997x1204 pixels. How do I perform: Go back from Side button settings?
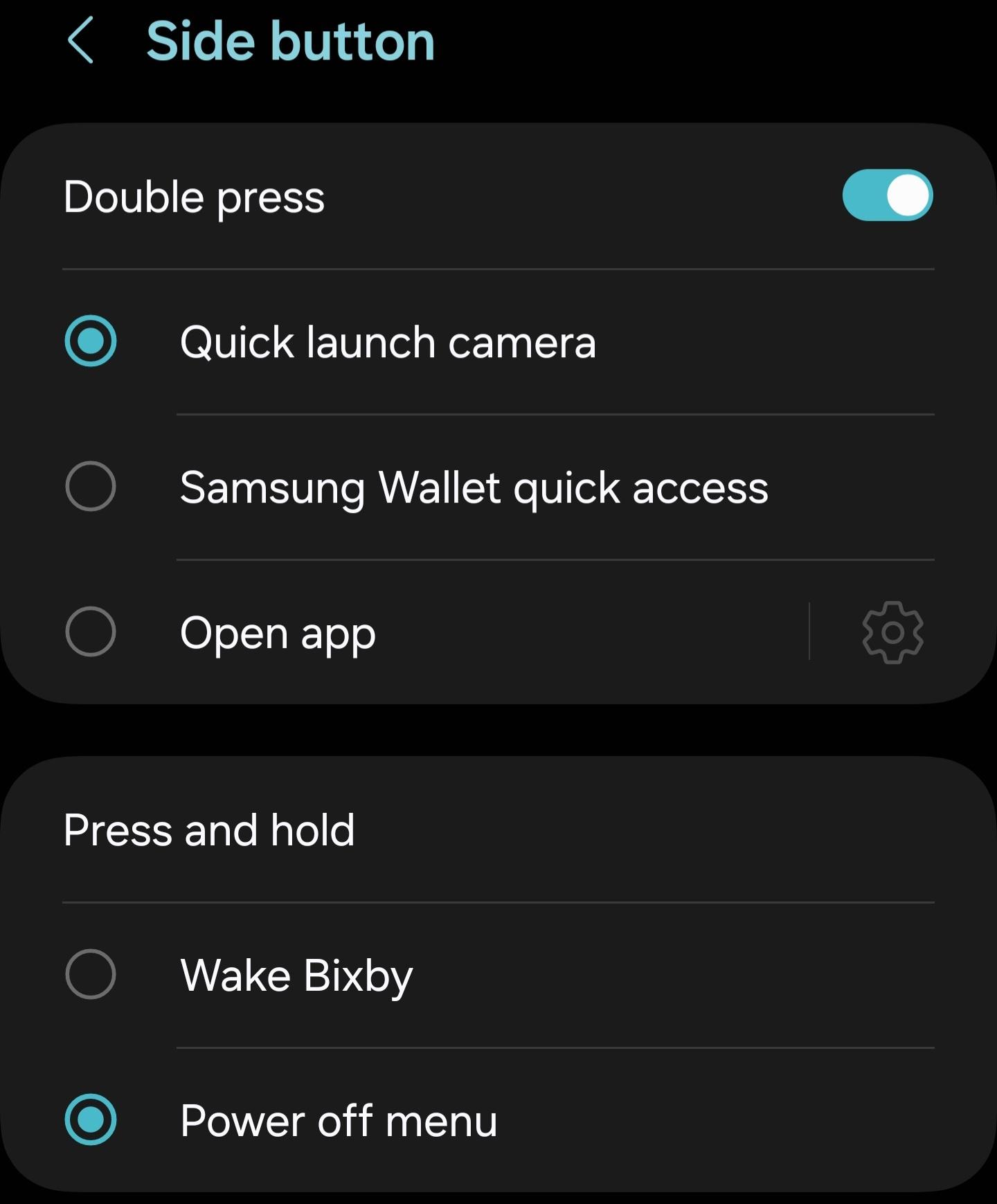tap(81, 41)
